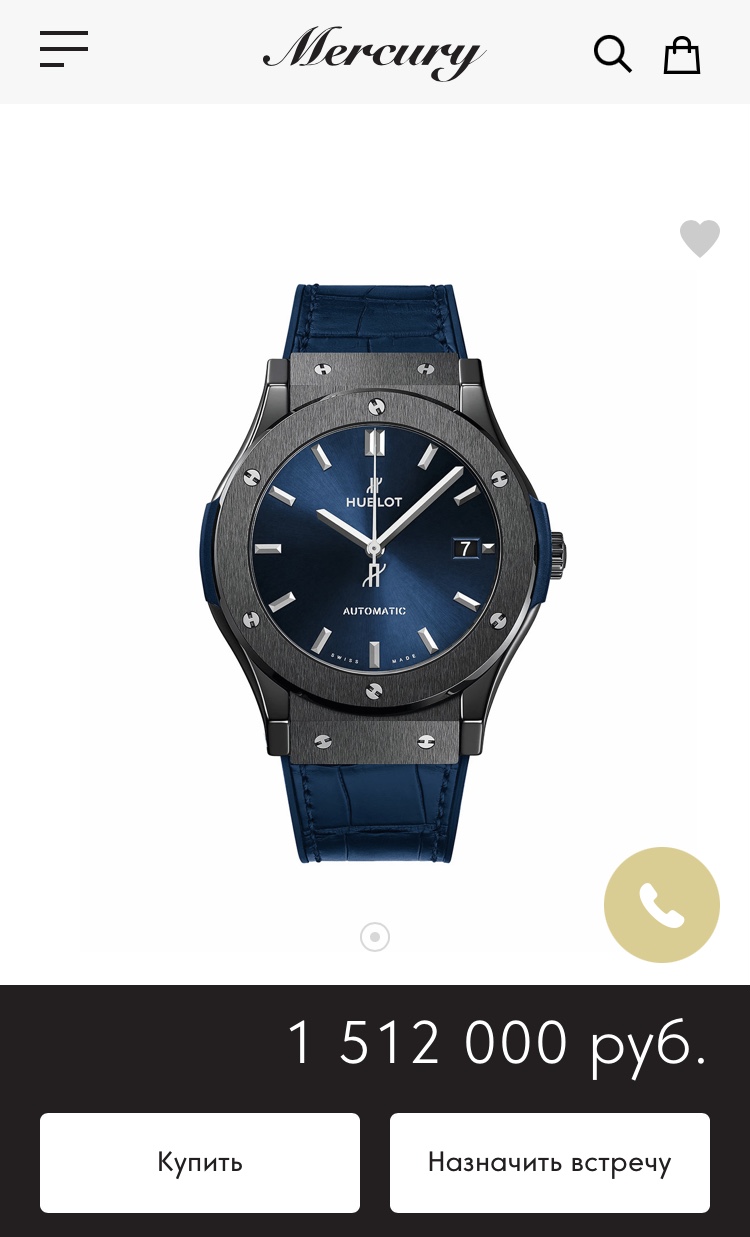Open the hamburger menu
Screen dimensions: 750x1237
(x=64, y=49)
